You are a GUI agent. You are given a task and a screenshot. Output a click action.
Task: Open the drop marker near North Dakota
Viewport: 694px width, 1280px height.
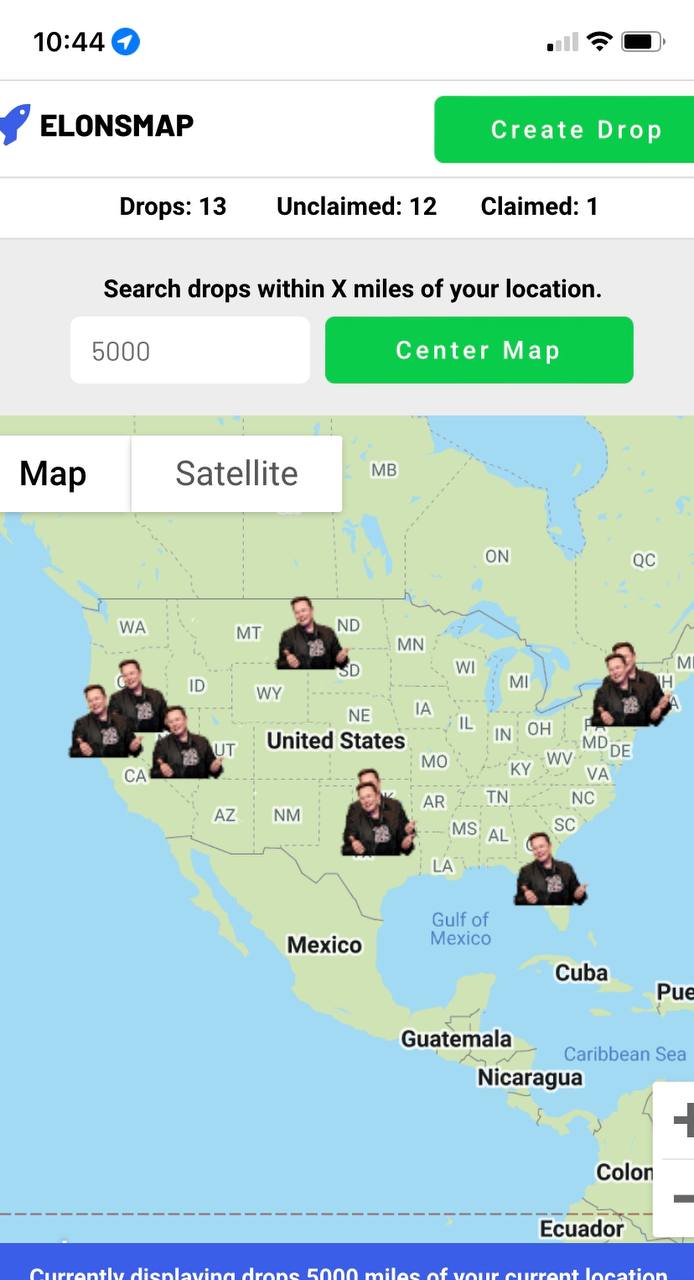pyautogui.click(x=313, y=633)
